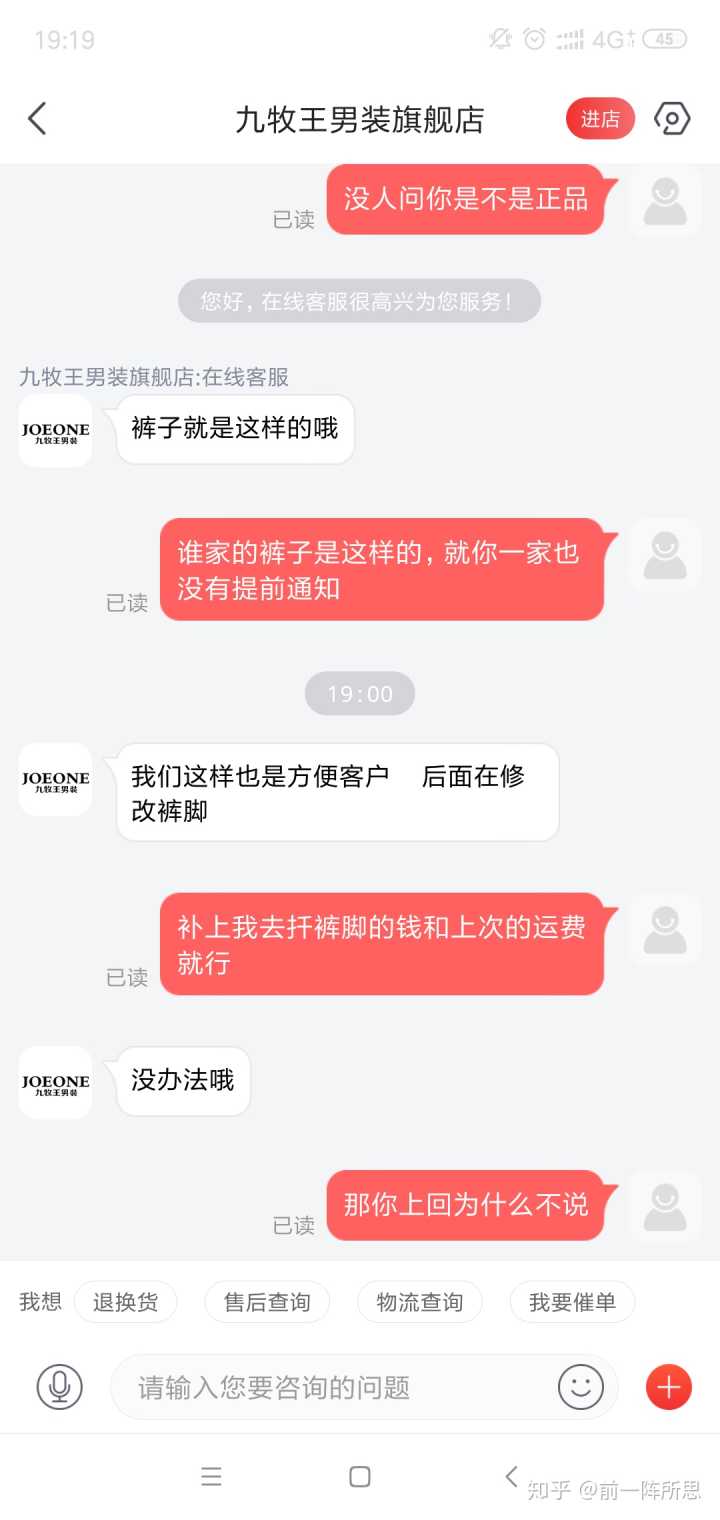The image size is (720, 1520).
Task: Tap the 我要催单 chip
Action: (x=572, y=1302)
